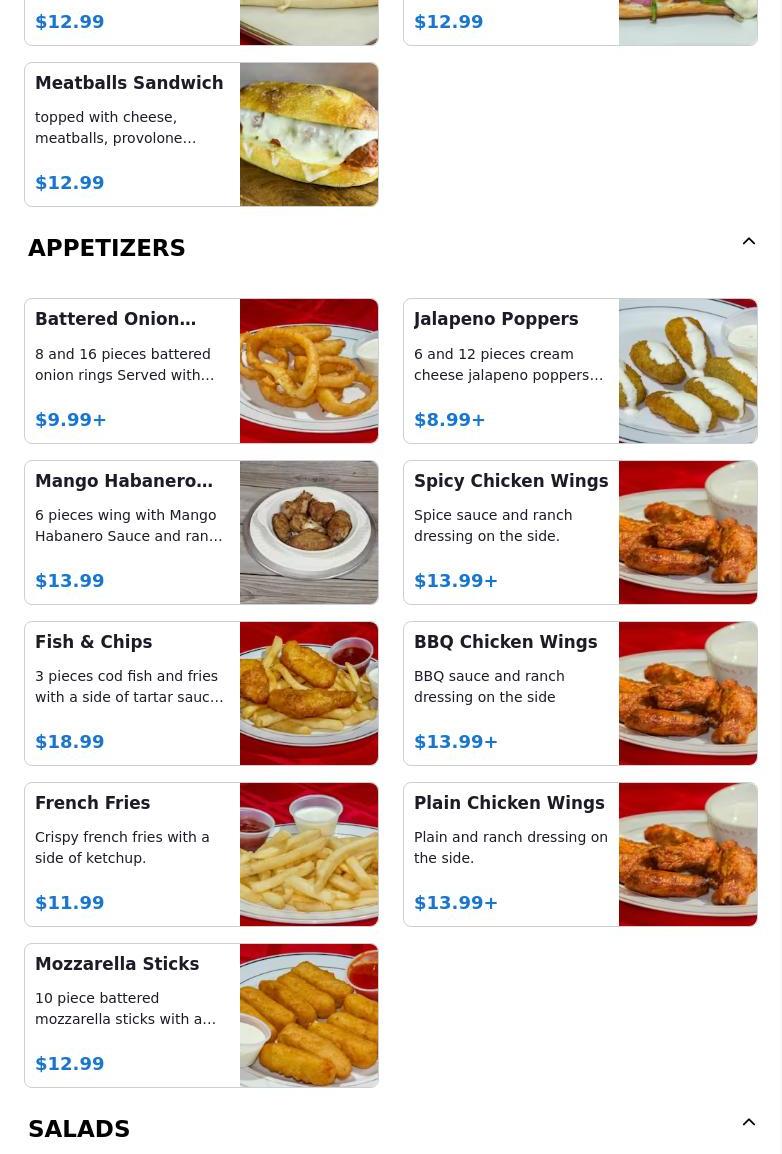
Task: Select BBQ Chicken Wings
Action: 580,693
